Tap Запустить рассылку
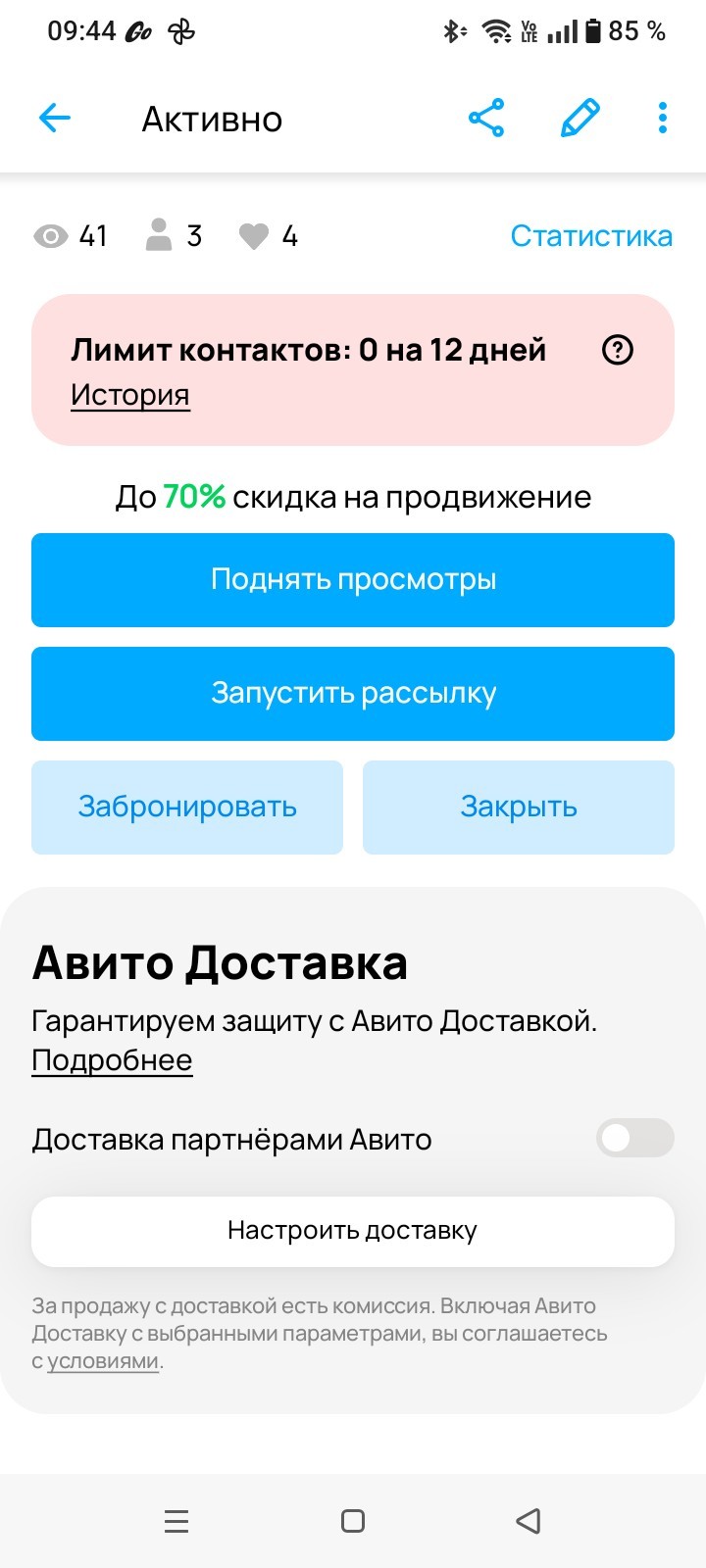This screenshot has height=1568, width=706. [353, 693]
